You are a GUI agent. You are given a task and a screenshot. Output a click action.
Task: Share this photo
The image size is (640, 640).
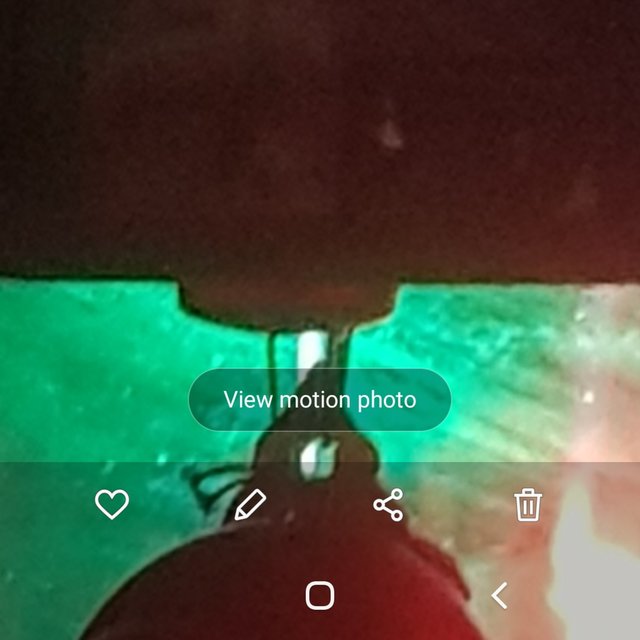(388, 505)
